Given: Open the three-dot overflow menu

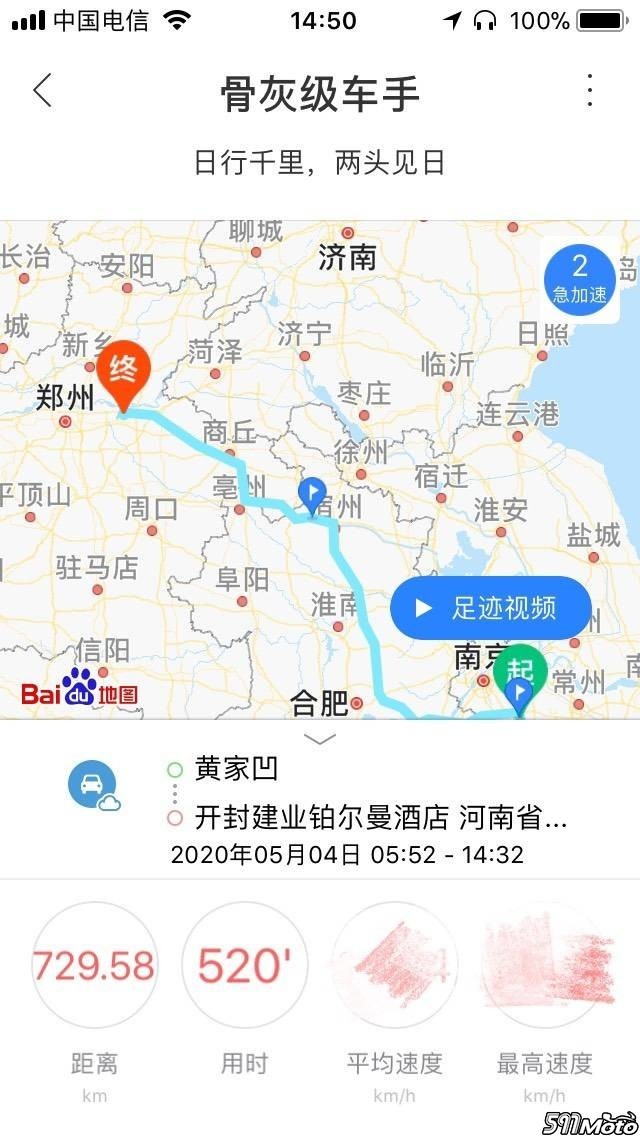Looking at the screenshot, I should pyautogui.click(x=590, y=91).
